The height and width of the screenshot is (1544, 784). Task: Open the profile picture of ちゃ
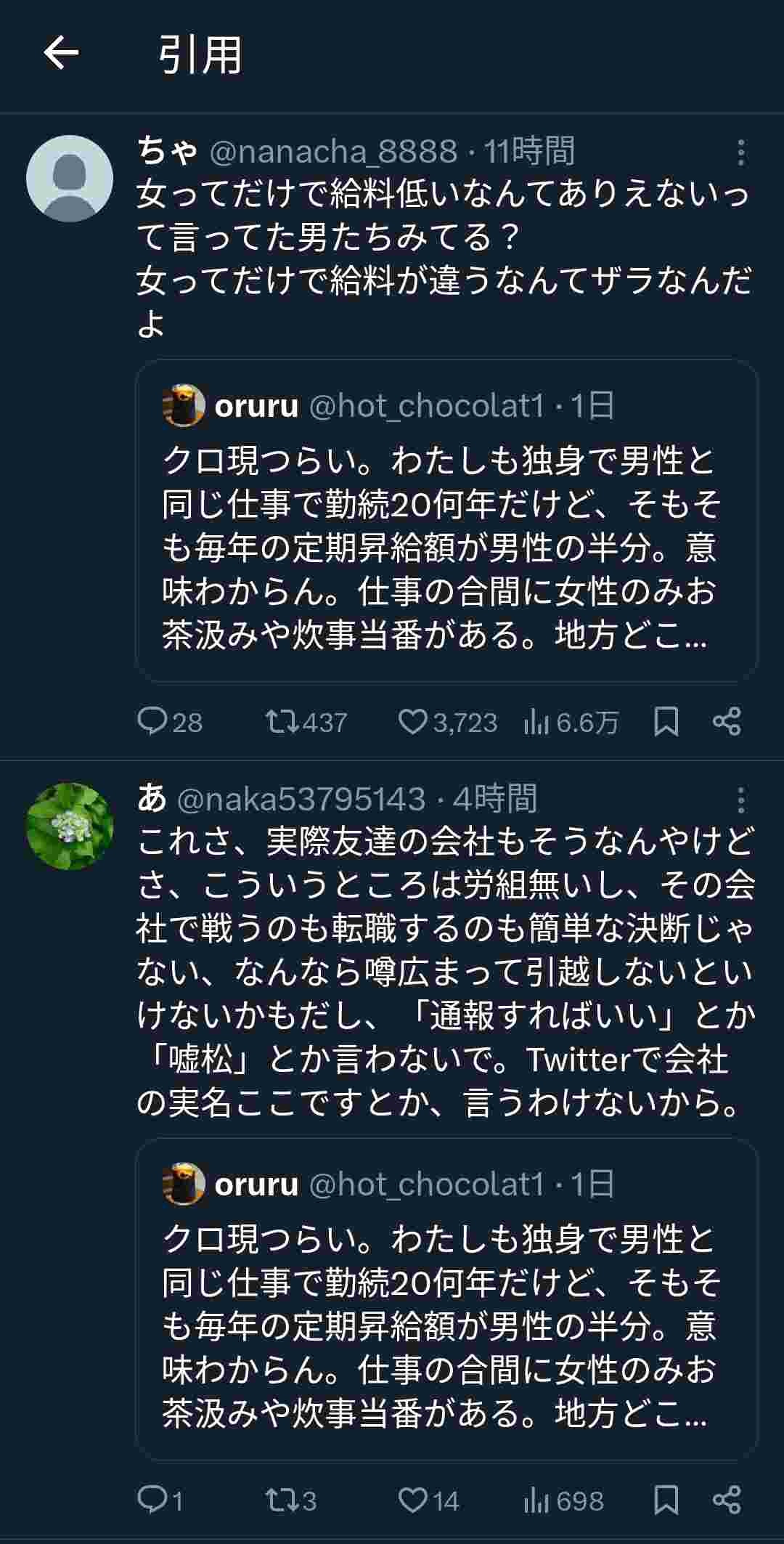70,179
